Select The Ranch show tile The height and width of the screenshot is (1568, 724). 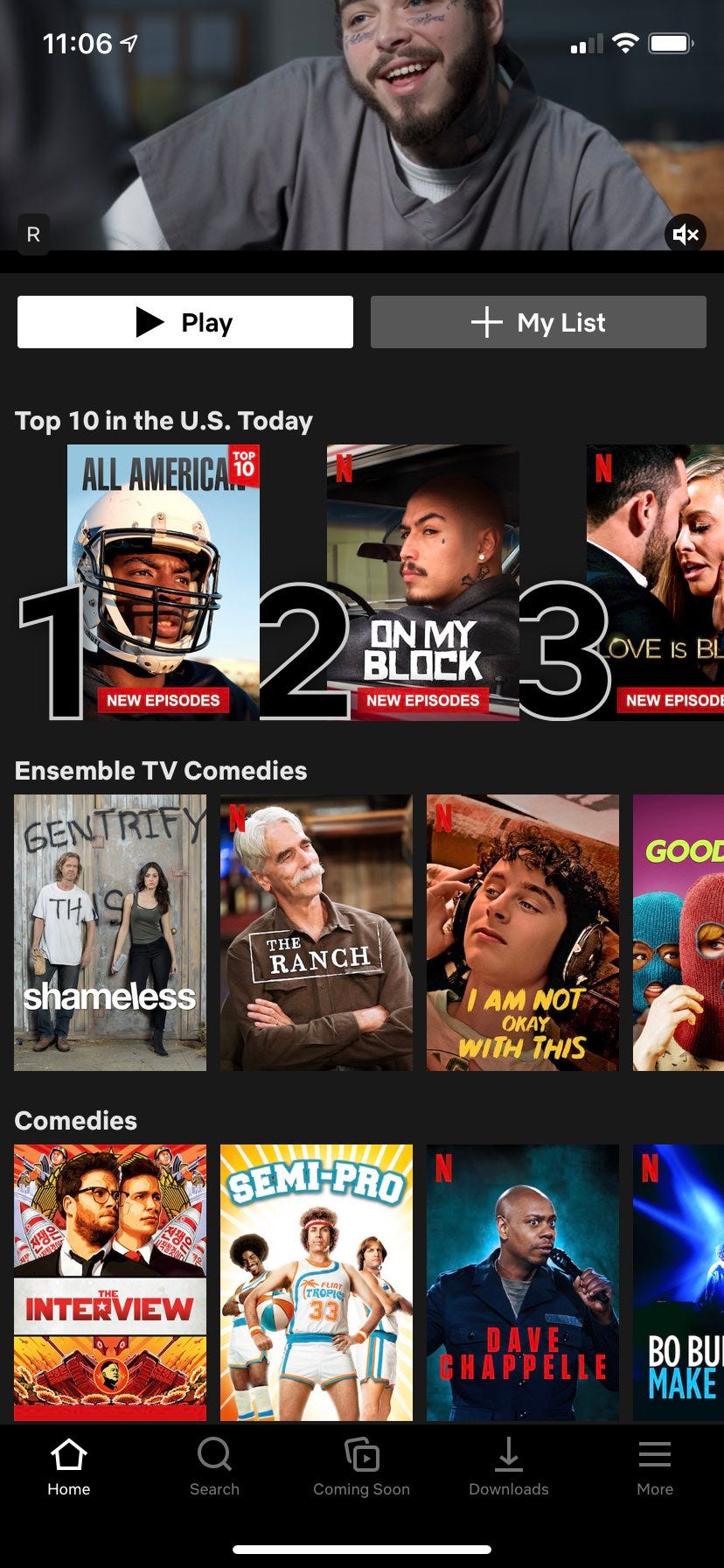pyautogui.click(x=316, y=932)
